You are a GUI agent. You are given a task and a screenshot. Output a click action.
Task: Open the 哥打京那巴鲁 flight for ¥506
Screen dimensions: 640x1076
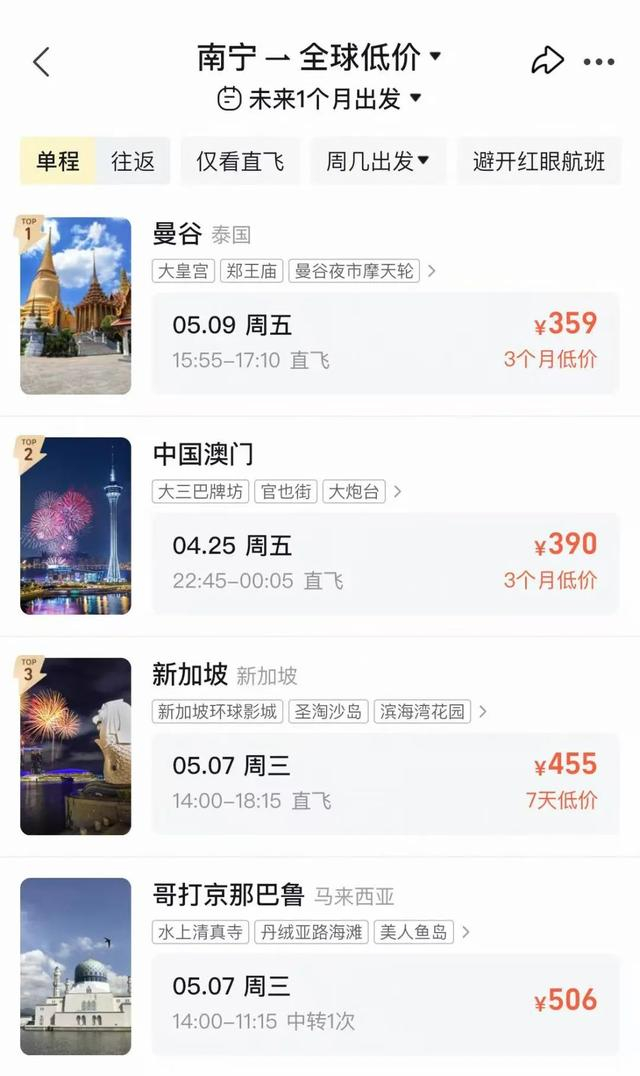coord(385,1003)
